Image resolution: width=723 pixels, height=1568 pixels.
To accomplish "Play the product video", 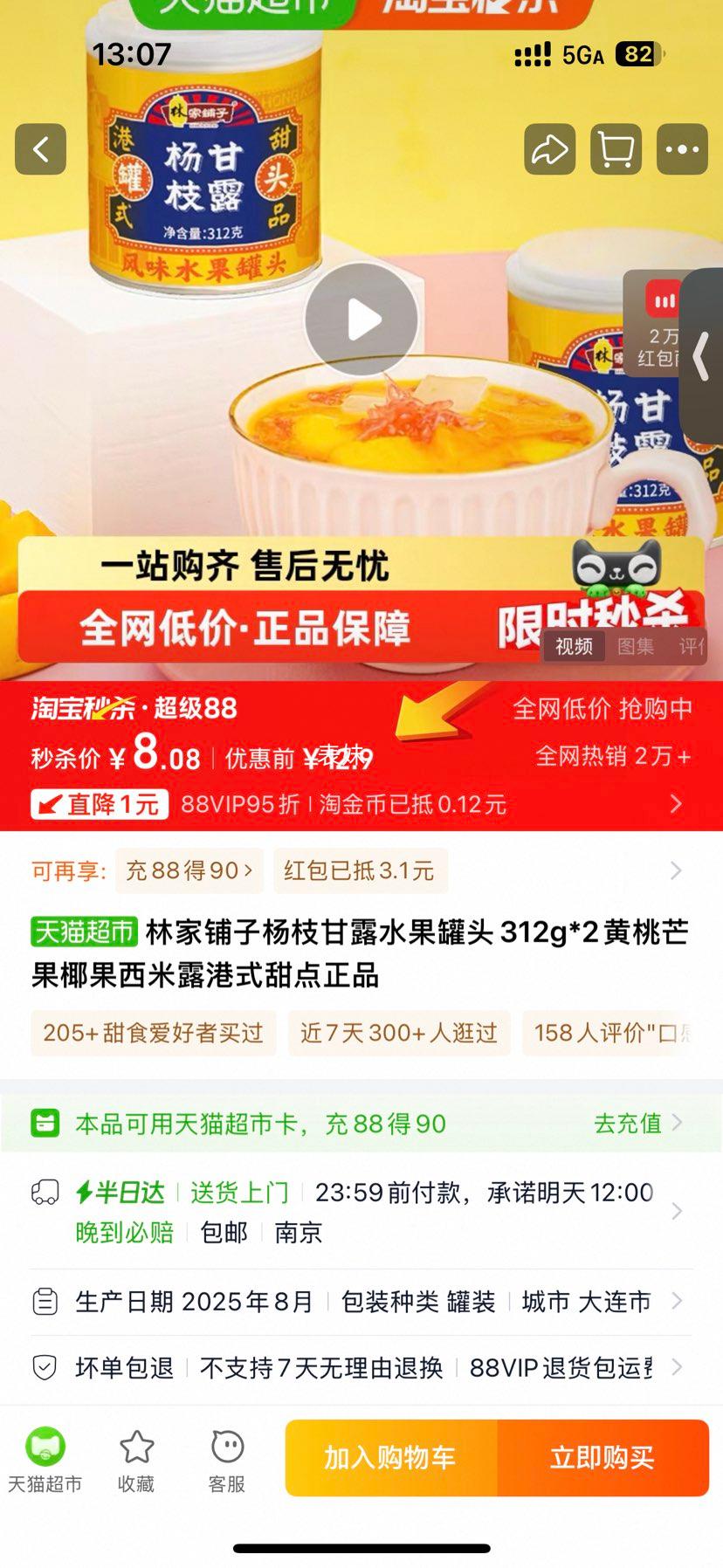I will [x=361, y=320].
